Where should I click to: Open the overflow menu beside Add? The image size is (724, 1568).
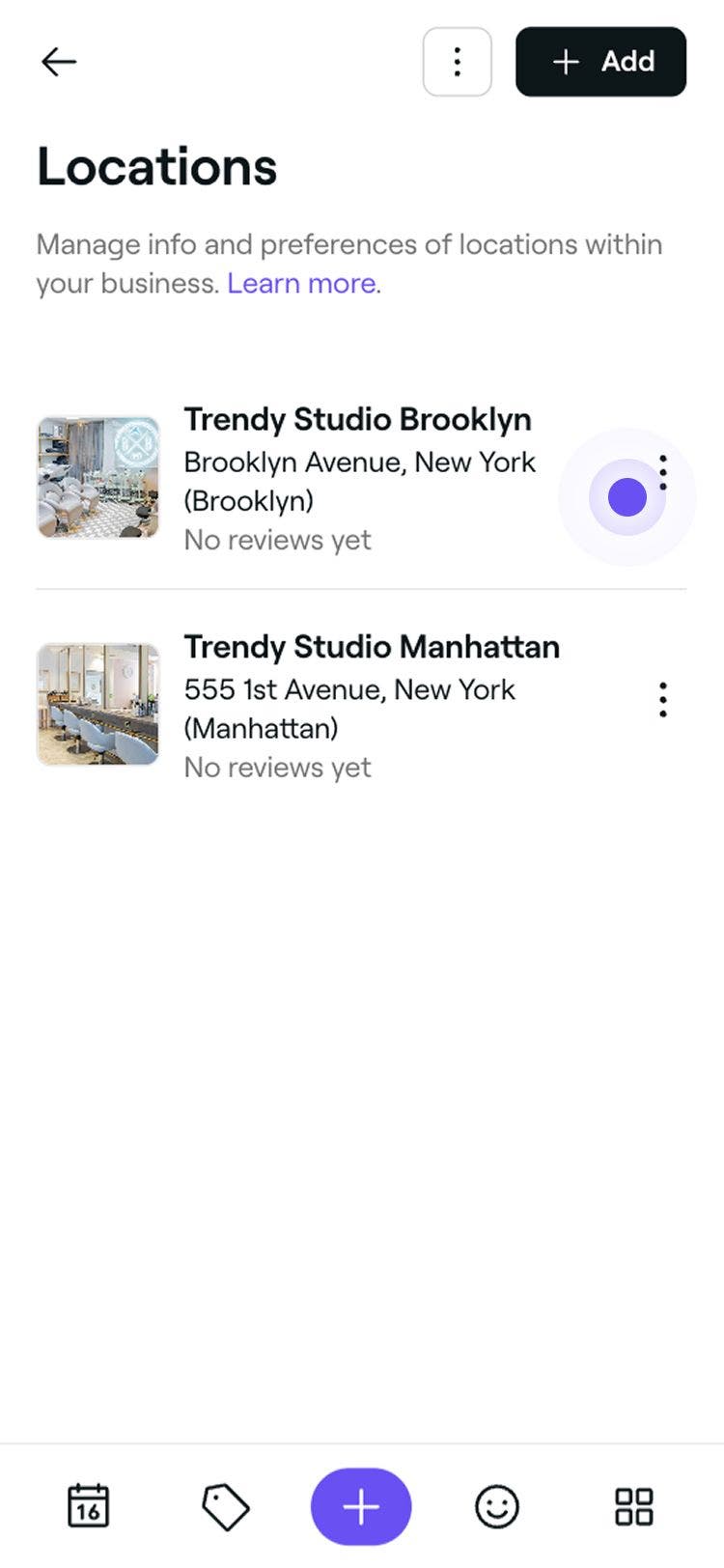coord(458,62)
